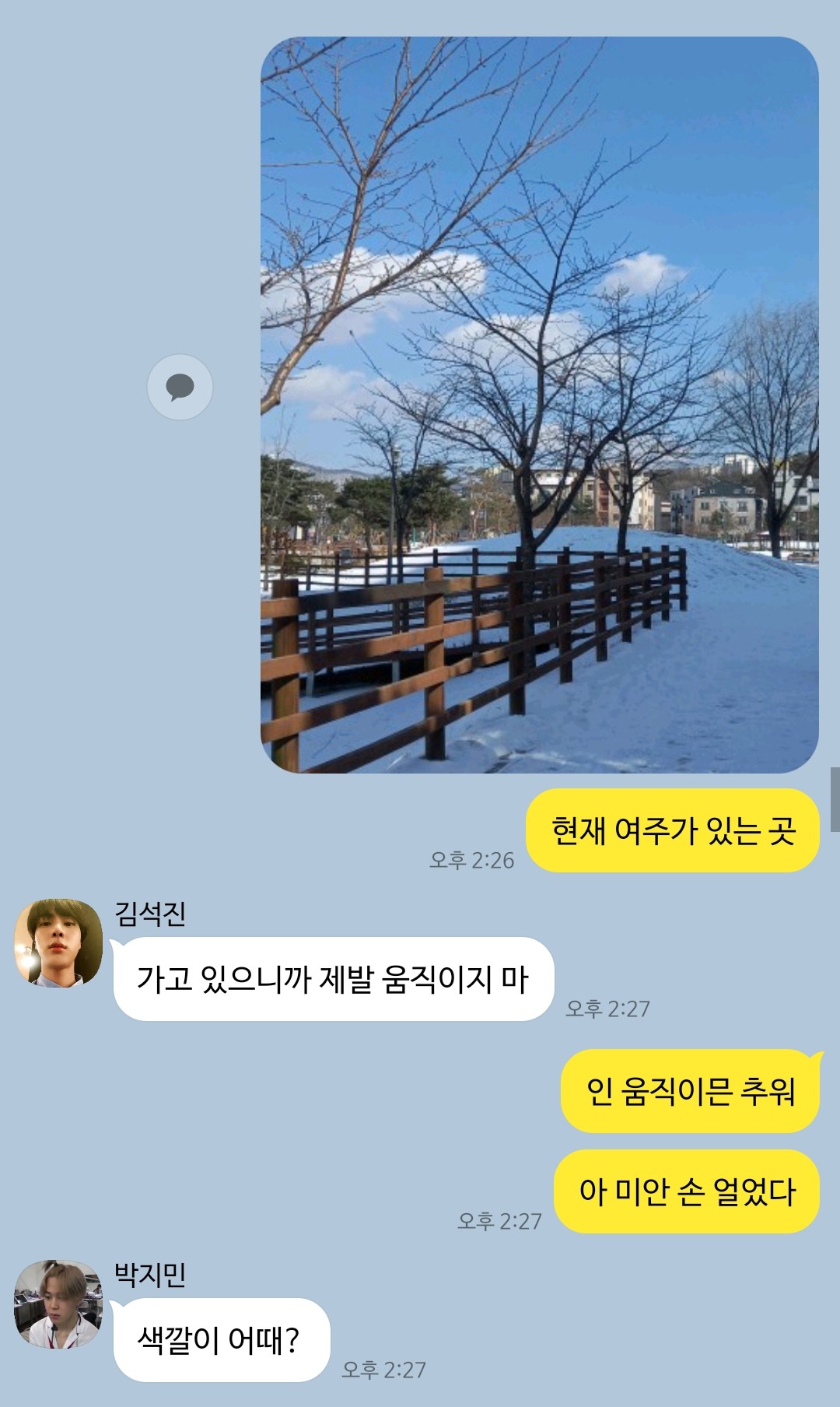Open 박지민's profile picture
840x1407 pixels.
tap(58, 1304)
